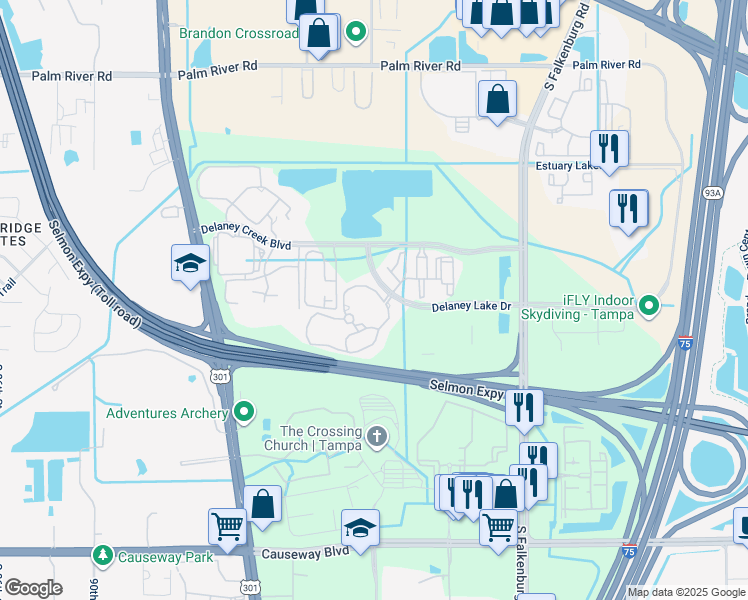
Task: Open the Brandon Crossroads place pin
Action: (355, 32)
